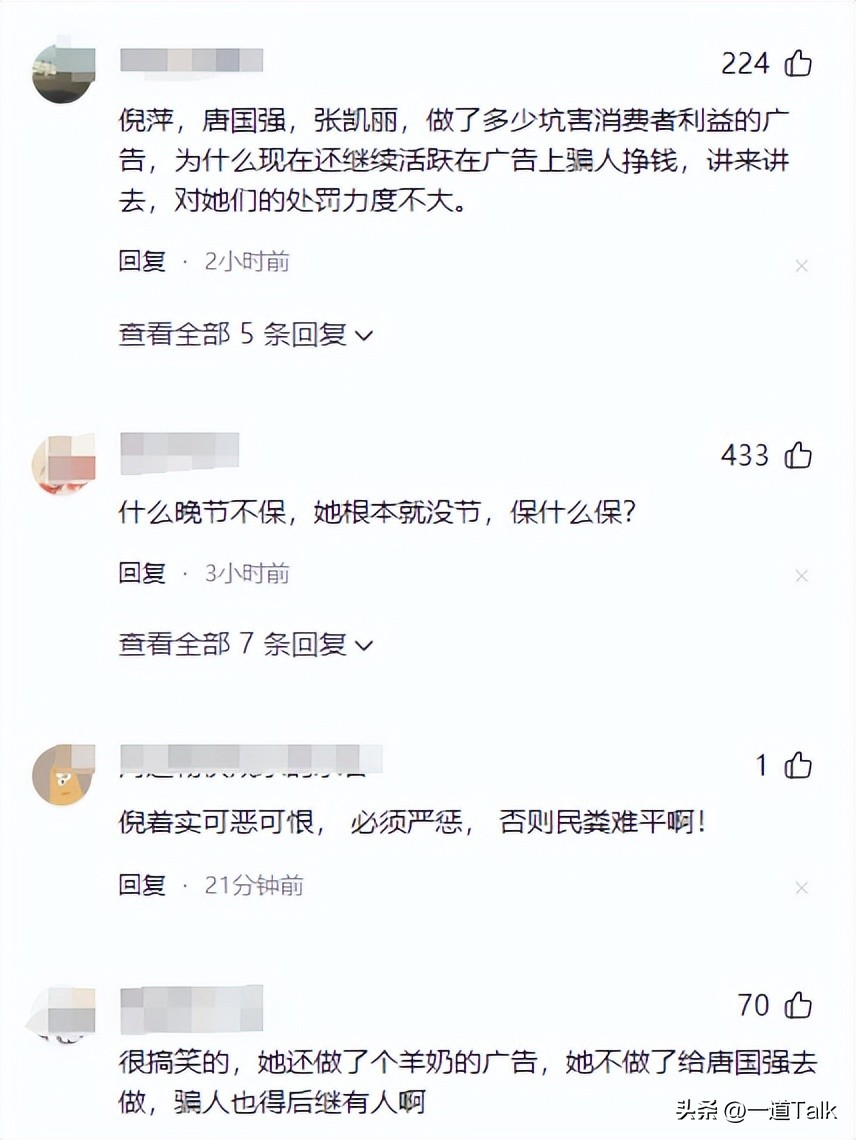Expand 查看全部 5 条回复
The image size is (856, 1140).
coord(245,335)
